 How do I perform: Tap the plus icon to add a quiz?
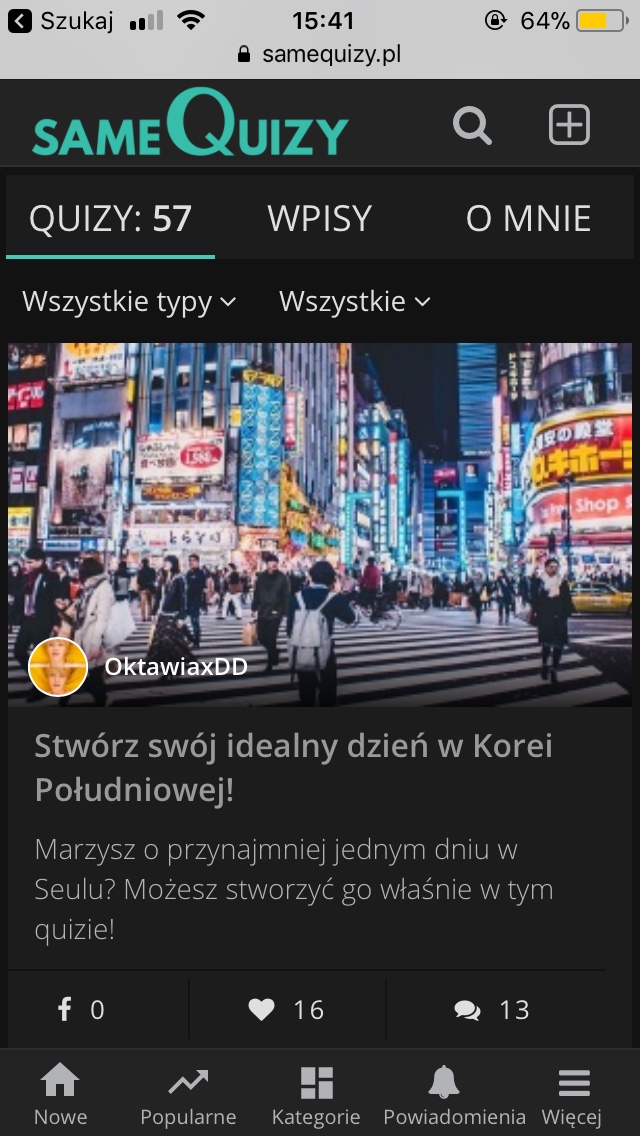569,126
